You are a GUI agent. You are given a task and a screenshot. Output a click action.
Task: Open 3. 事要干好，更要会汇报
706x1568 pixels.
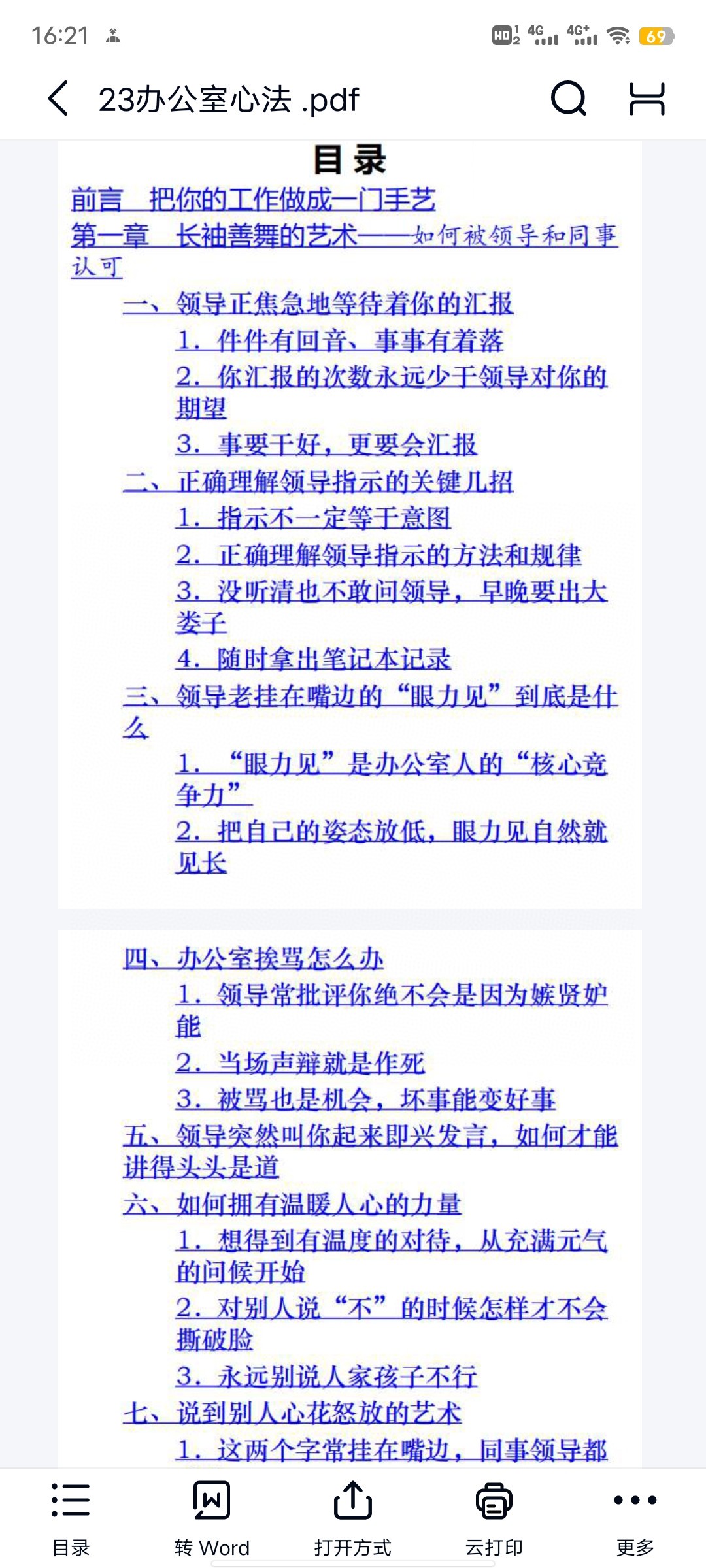coord(326,445)
